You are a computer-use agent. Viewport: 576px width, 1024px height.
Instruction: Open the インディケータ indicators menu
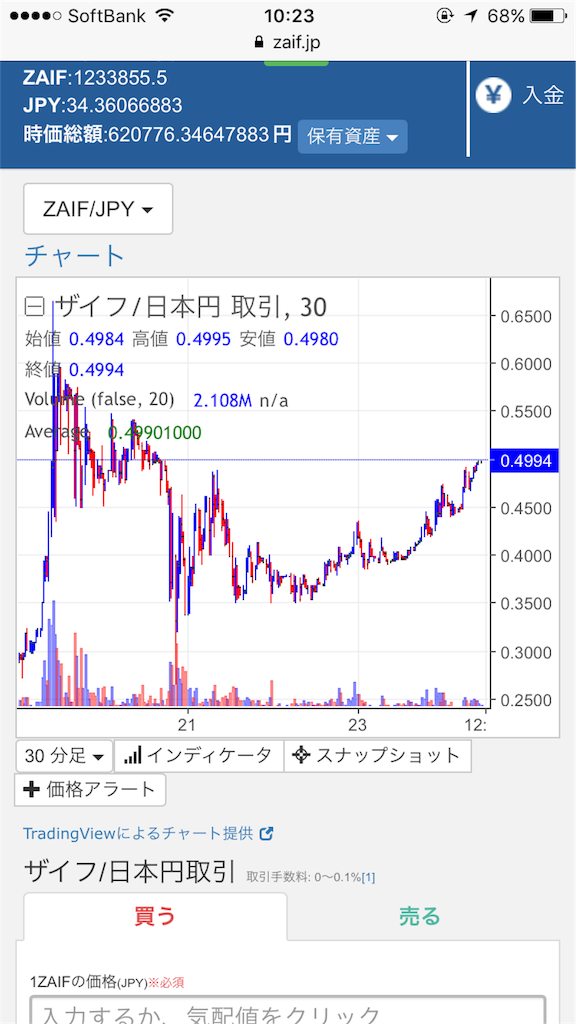click(199, 756)
